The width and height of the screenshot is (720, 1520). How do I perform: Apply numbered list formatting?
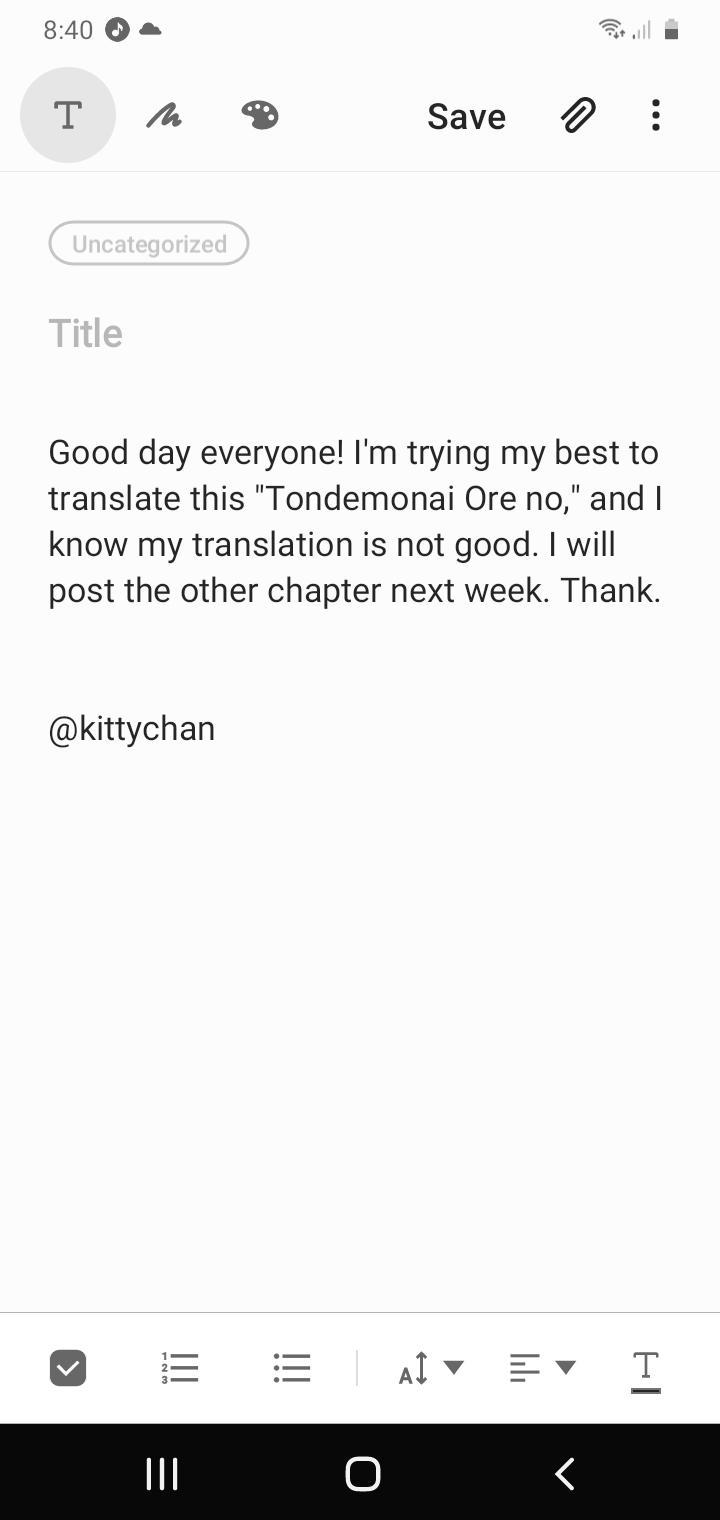tap(180, 1368)
